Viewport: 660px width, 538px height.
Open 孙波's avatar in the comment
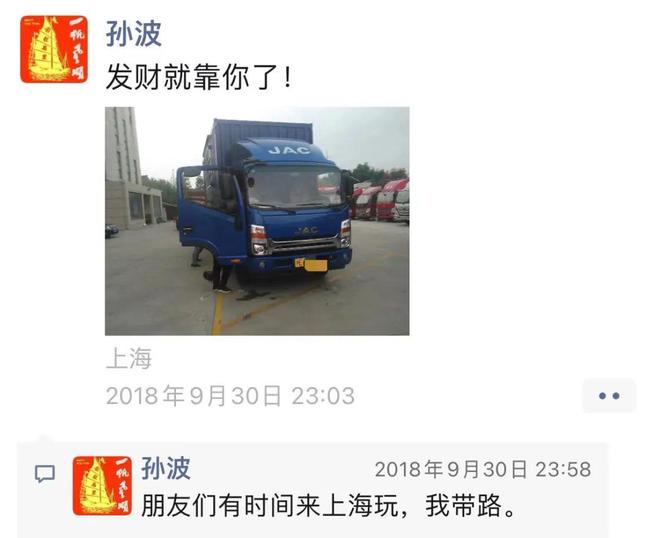click(101, 485)
